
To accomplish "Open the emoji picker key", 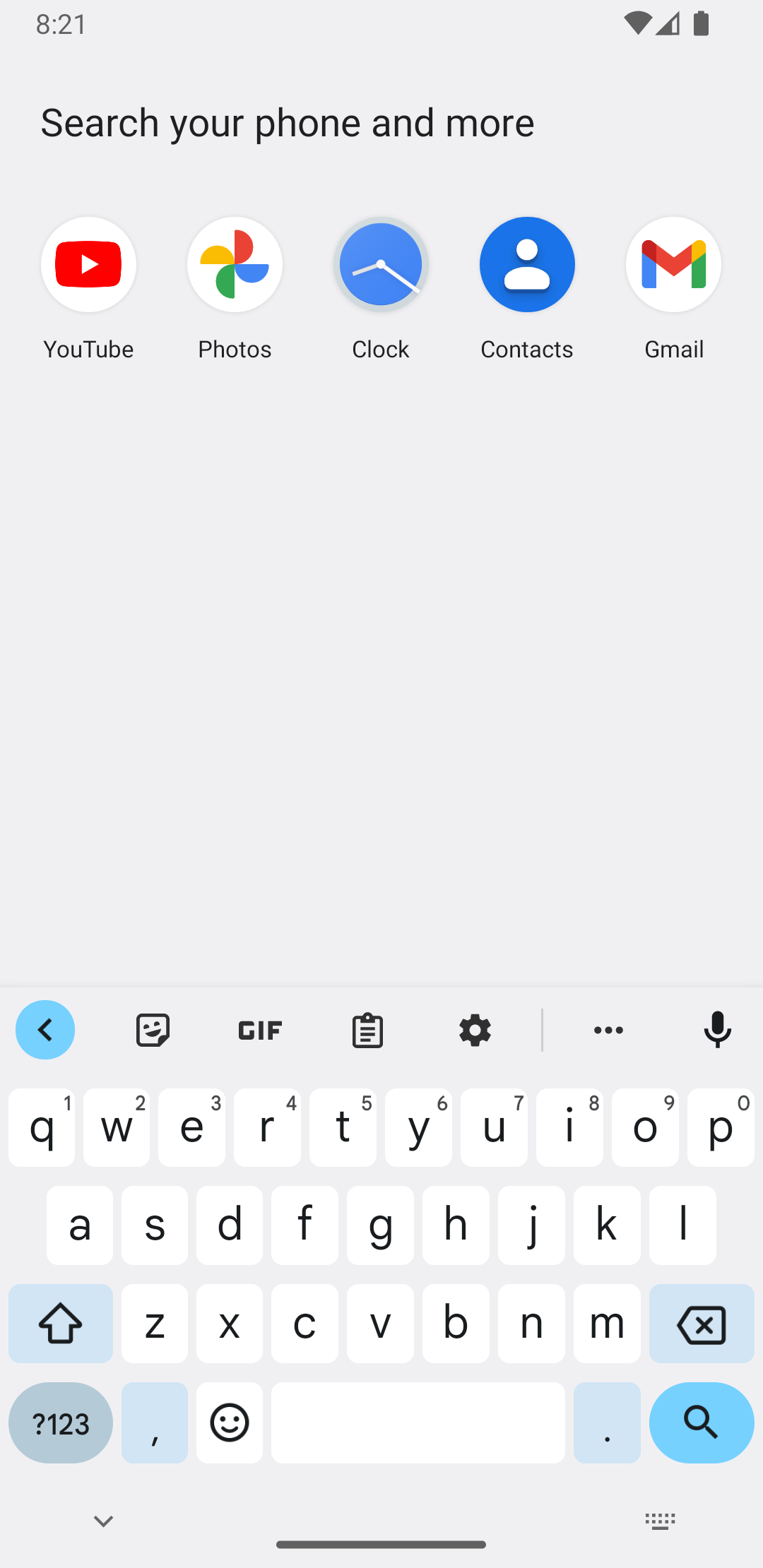I will click(x=230, y=1422).
